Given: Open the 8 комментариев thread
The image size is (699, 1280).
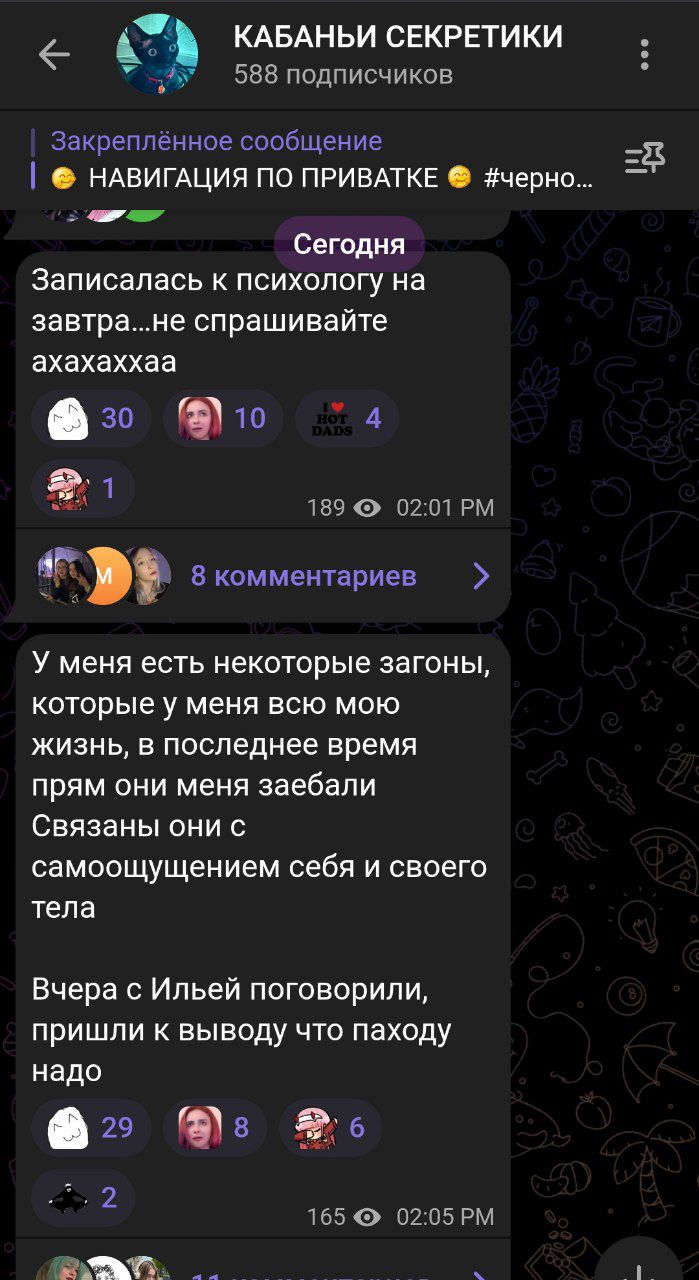Looking at the screenshot, I should 263,576.
